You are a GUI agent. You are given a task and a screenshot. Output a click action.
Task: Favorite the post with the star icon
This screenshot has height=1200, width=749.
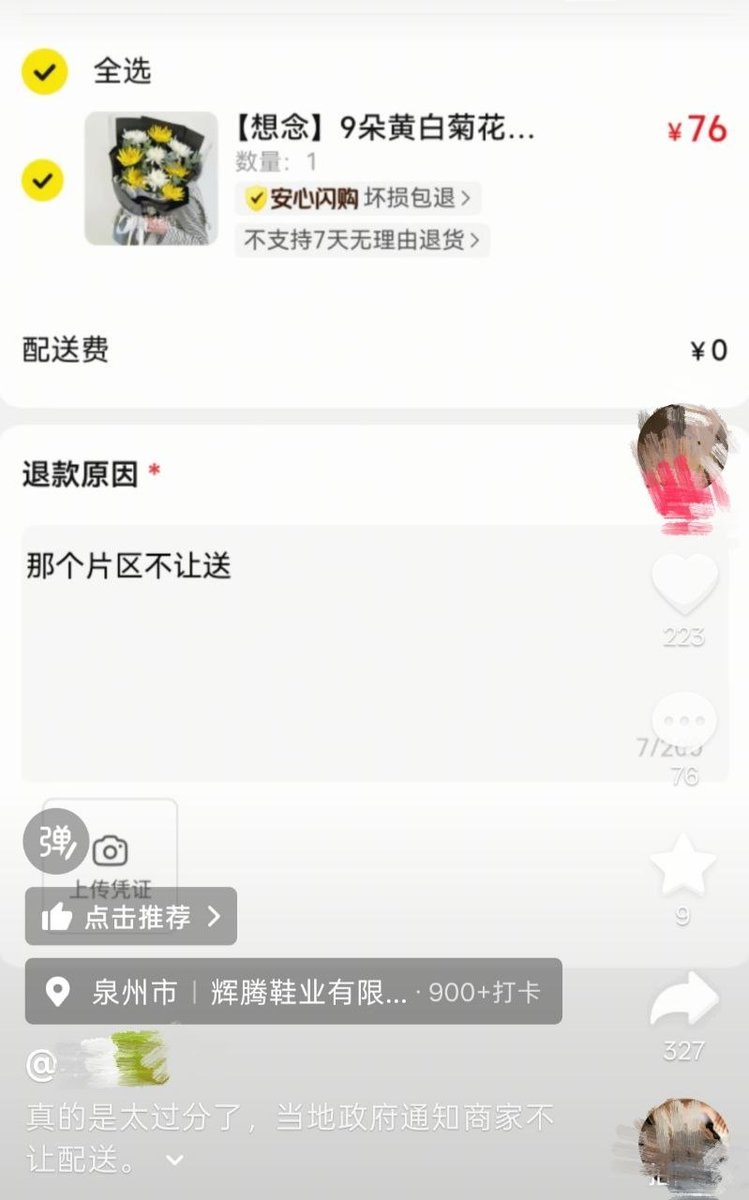[x=683, y=865]
